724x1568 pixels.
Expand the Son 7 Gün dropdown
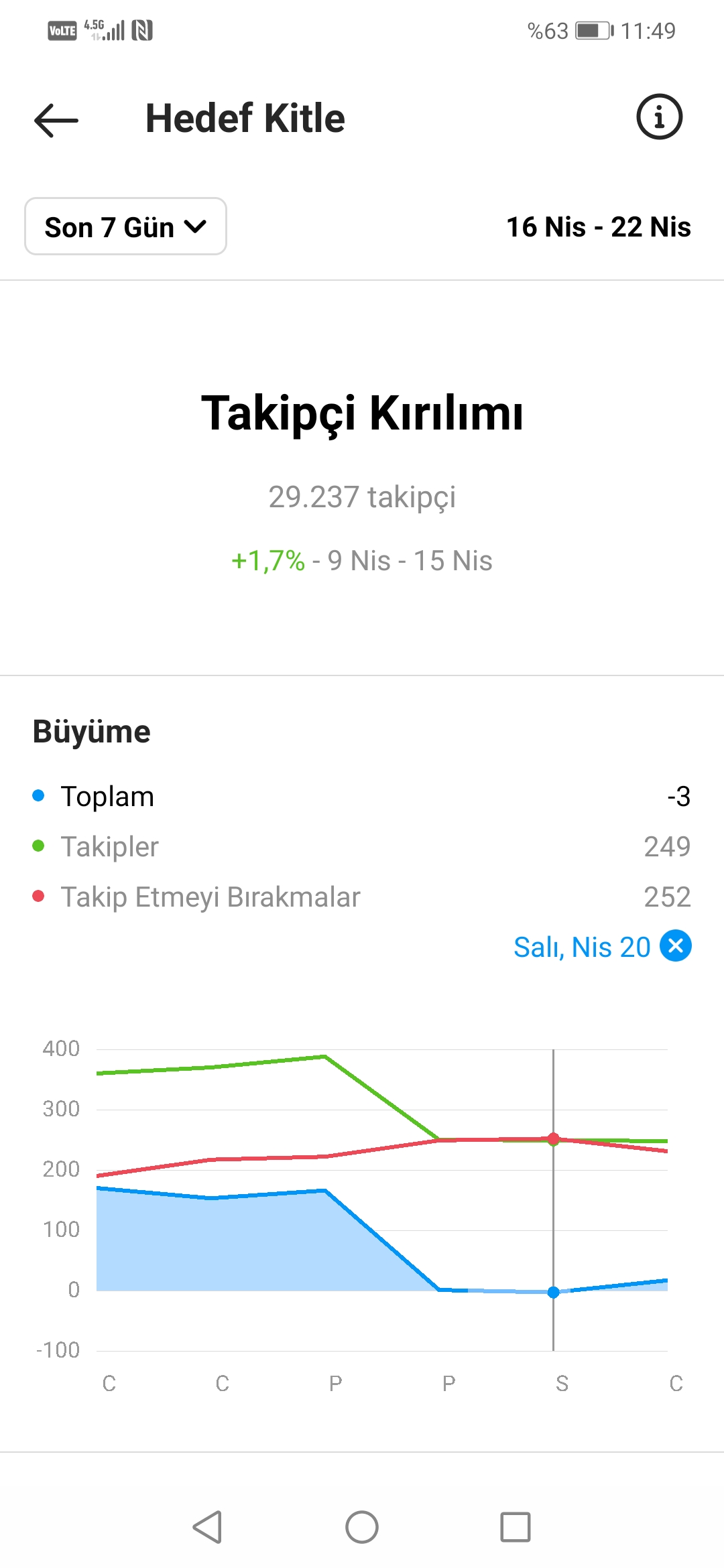coord(125,226)
